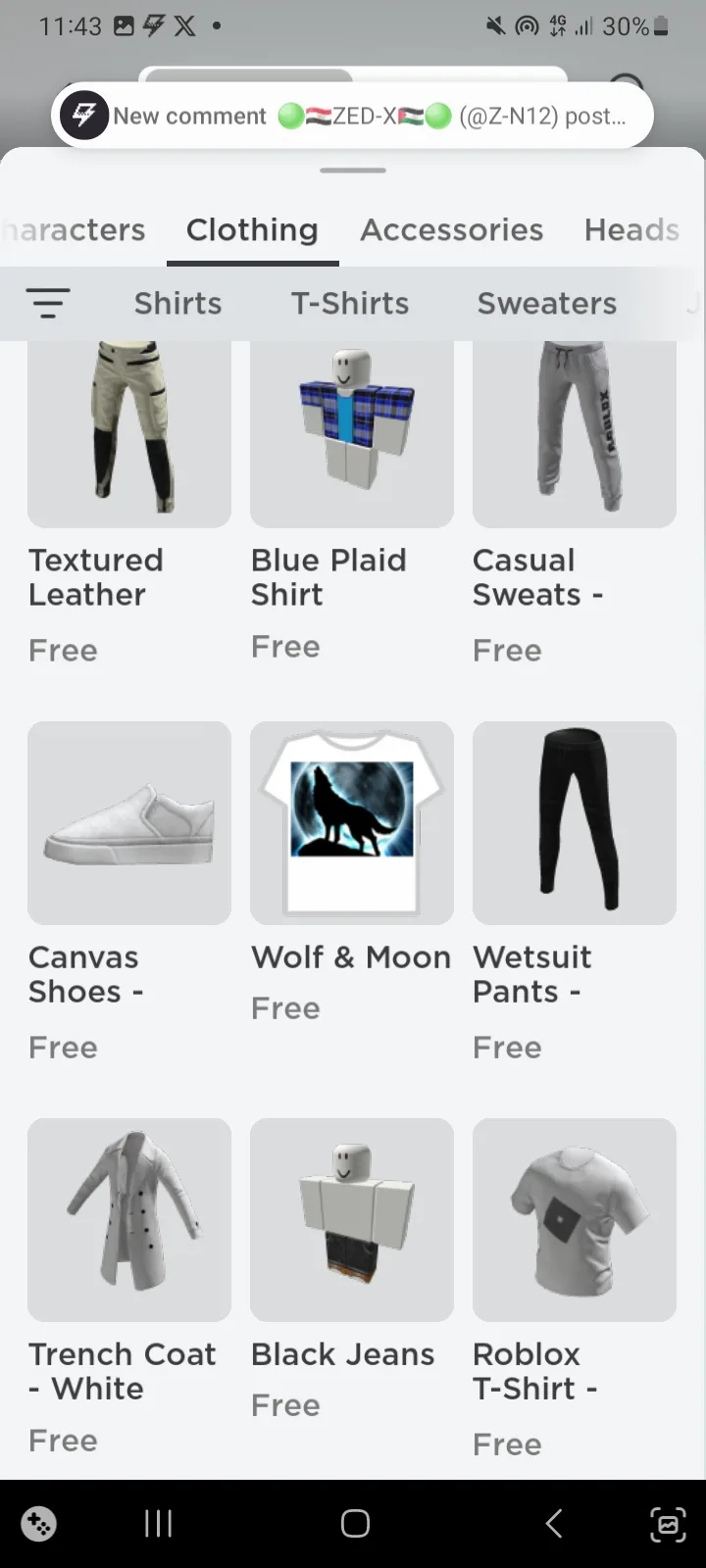Viewport: 706px width, 1568px height.
Task: Filter by Sweaters
Action: 547,304
